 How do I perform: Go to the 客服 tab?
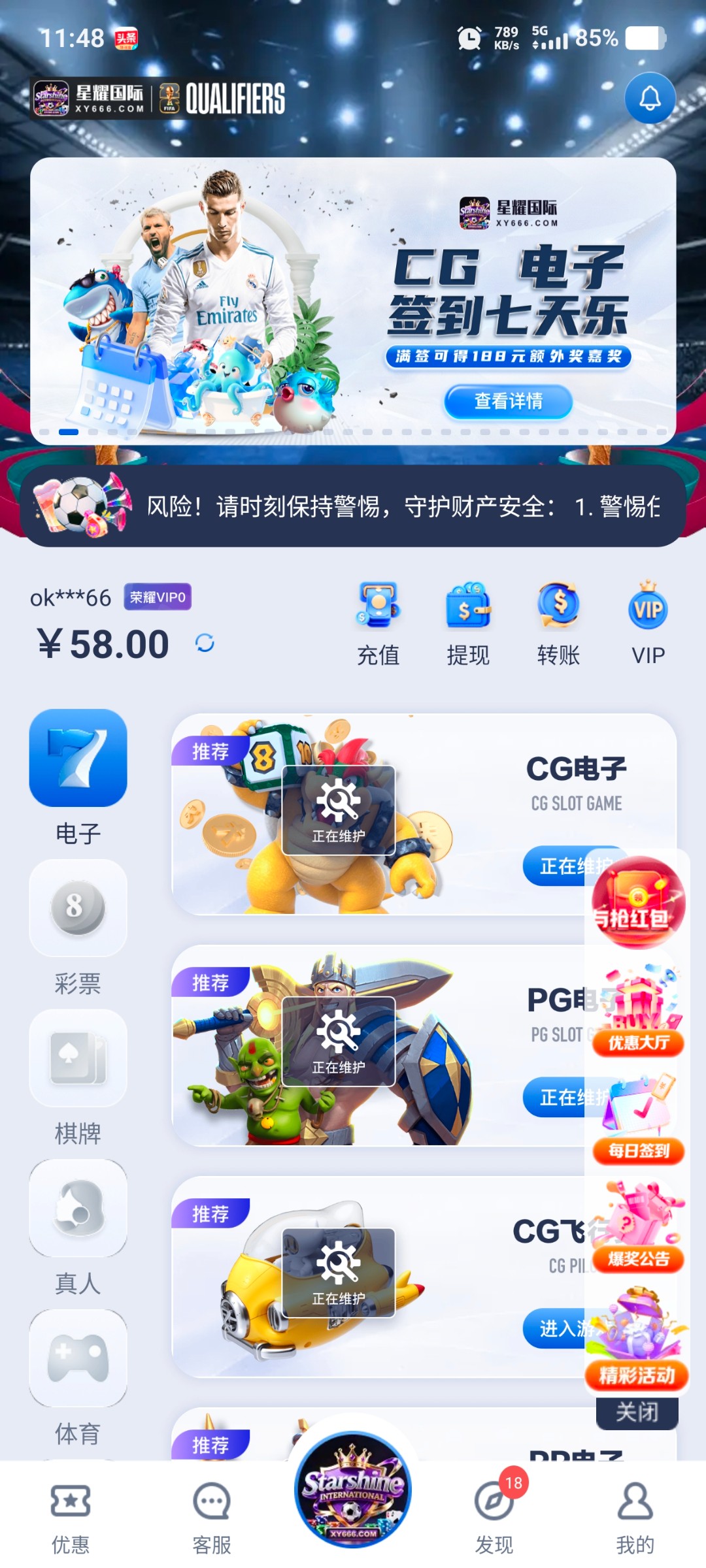212,1517
